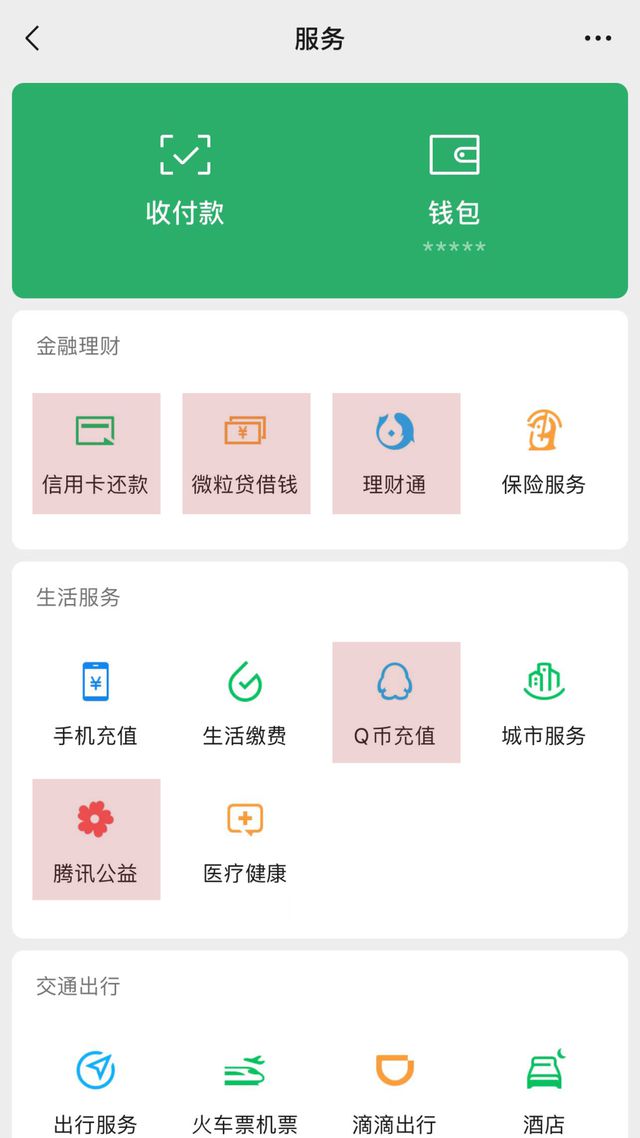Open 腾讯公益

[97, 840]
